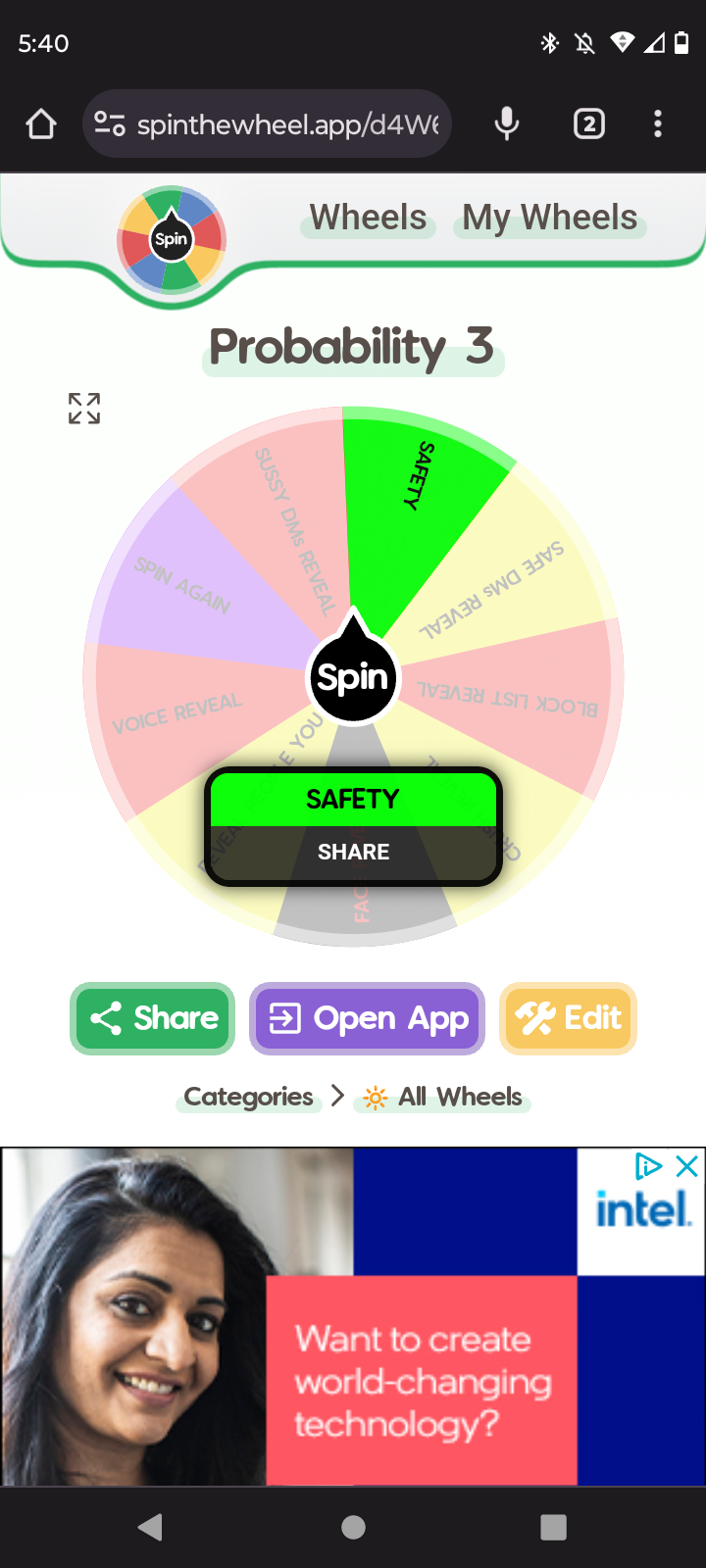This screenshot has width=706, height=1568.
Task: Go back using system navigation
Action: [x=151, y=1527]
